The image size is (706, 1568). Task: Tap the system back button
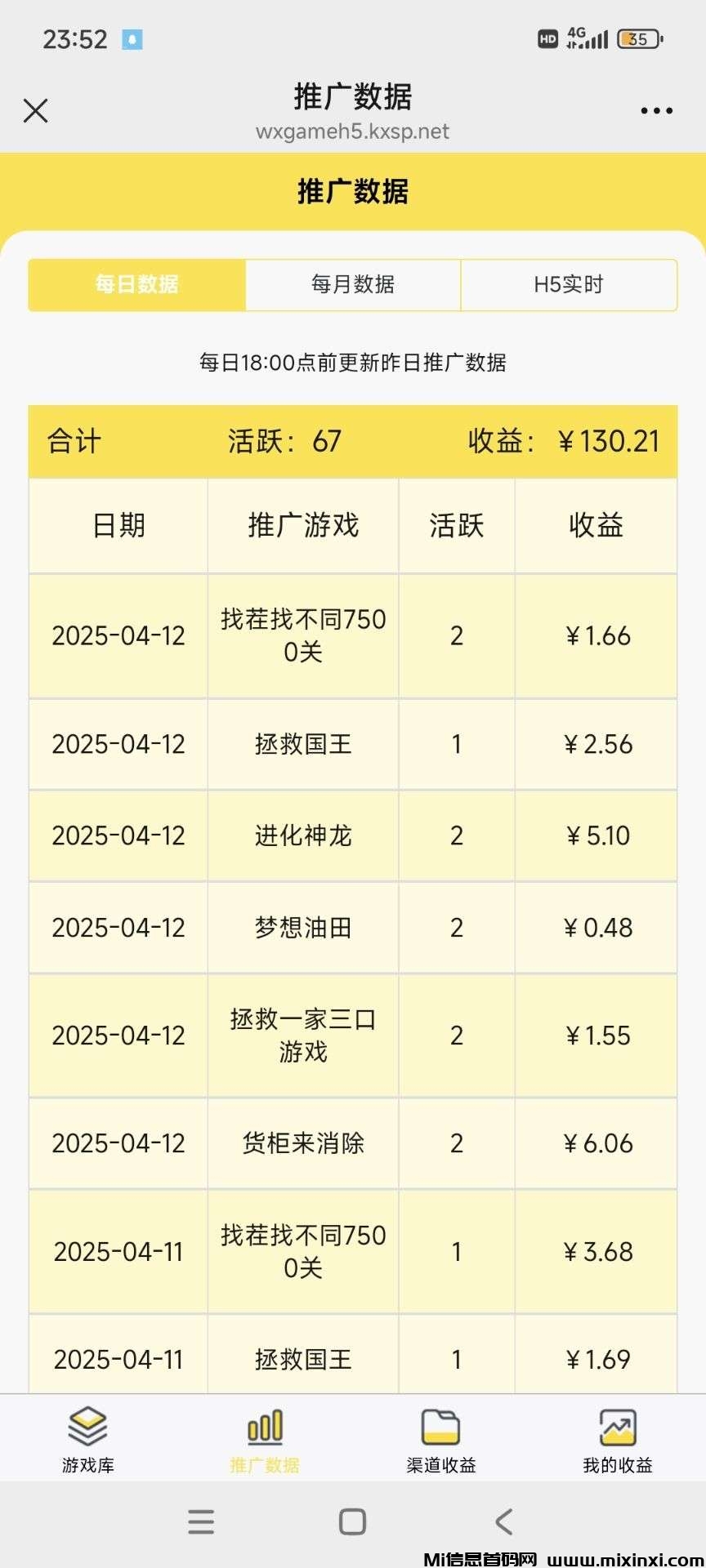[504, 1521]
